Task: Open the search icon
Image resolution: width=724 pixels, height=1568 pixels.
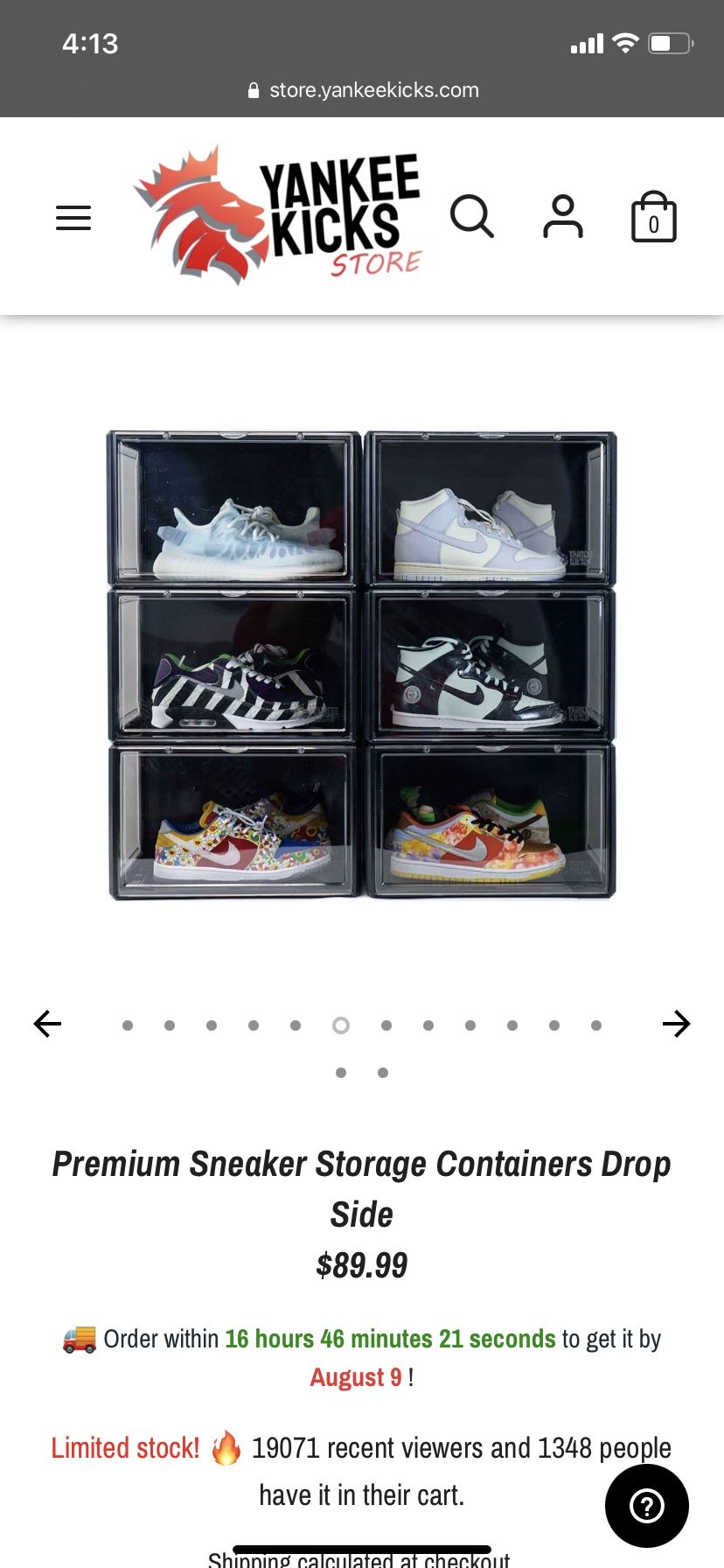Action: click(x=472, y=217)
